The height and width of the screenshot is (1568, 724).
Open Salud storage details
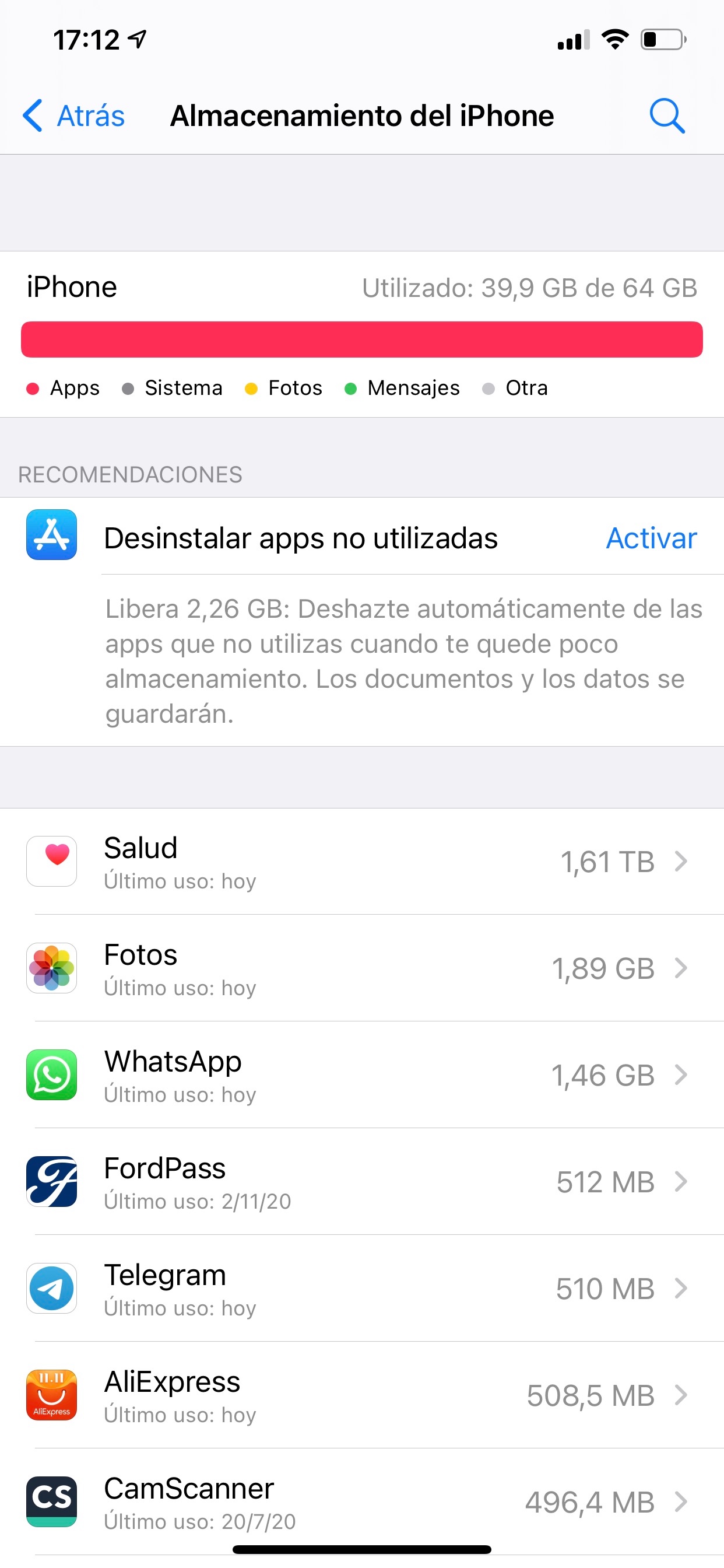pyautogui.click(x=362, y=862)
